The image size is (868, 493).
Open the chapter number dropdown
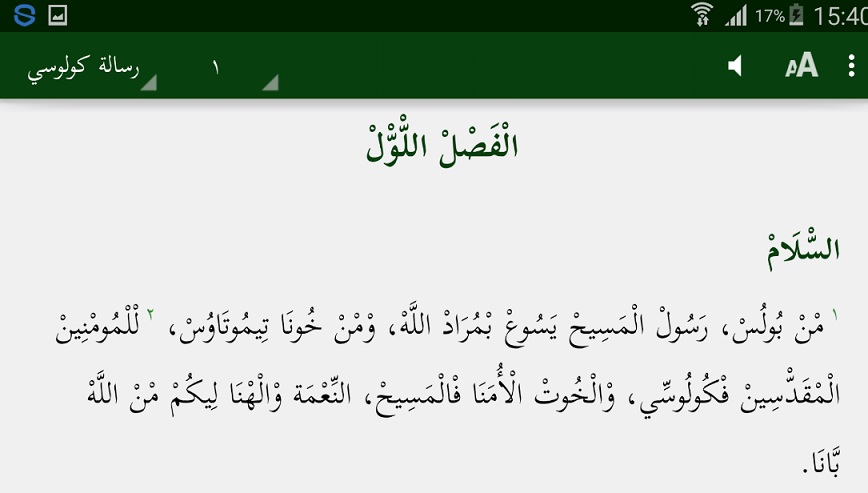[238, 67]
